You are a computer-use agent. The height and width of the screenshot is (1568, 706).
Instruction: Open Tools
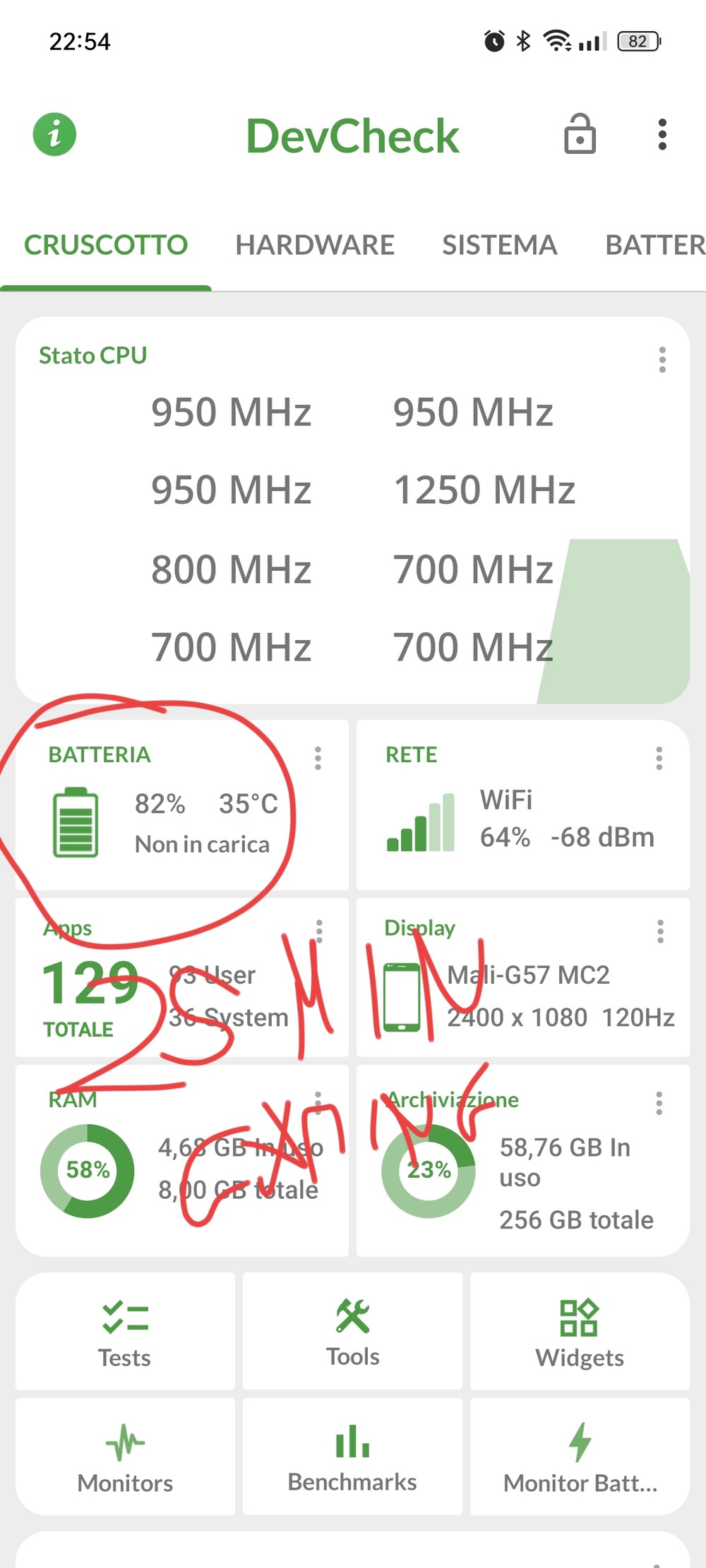(x=352, y=1332)
